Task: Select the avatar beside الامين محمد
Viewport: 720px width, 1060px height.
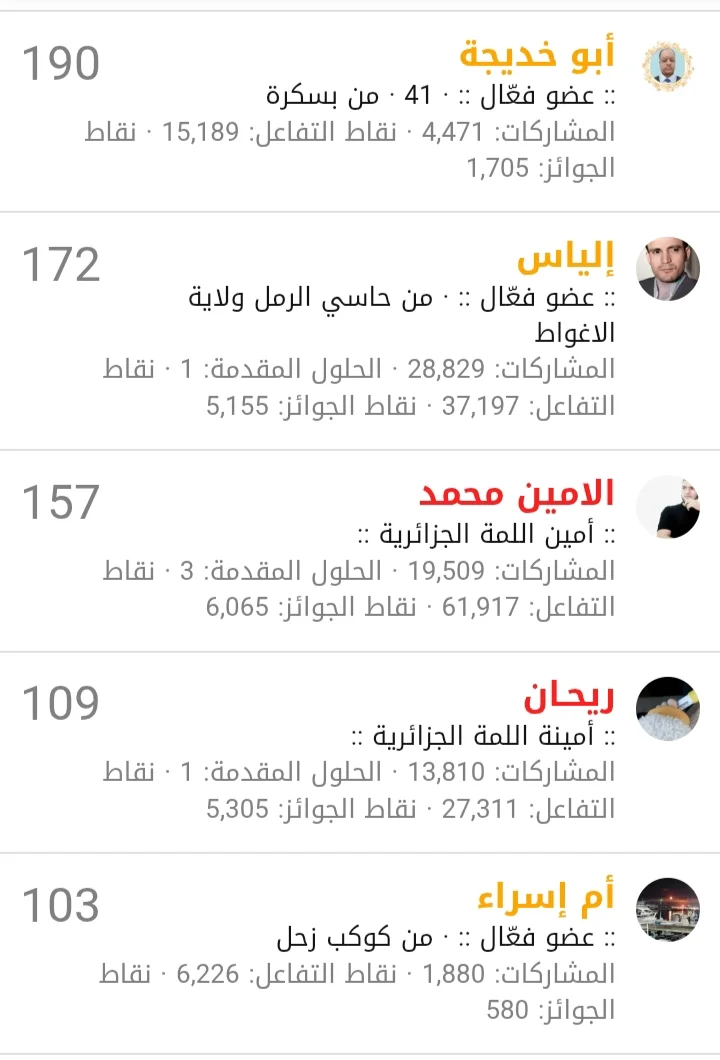Action: [667, 506]
